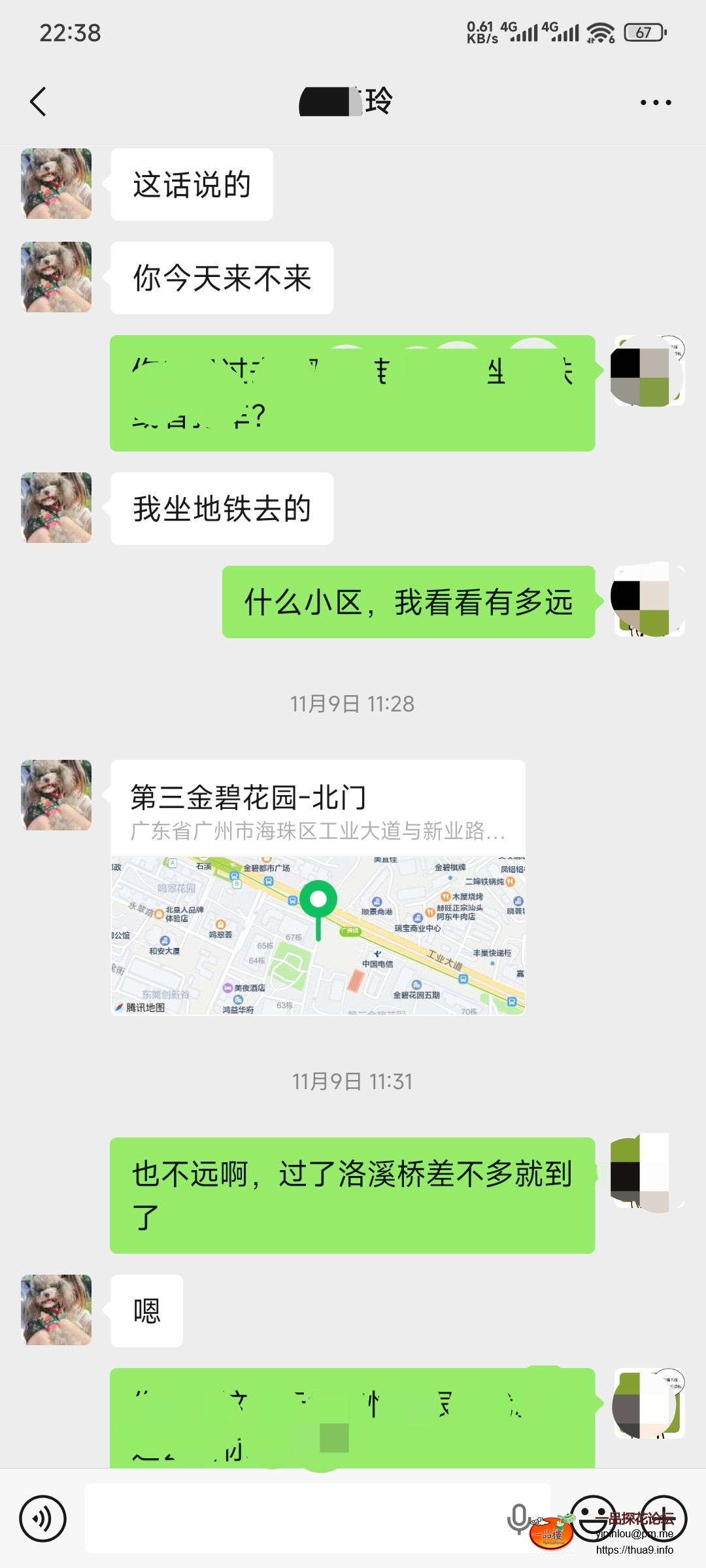Tap the 嗯 reply bubble

pos(146,1311)
